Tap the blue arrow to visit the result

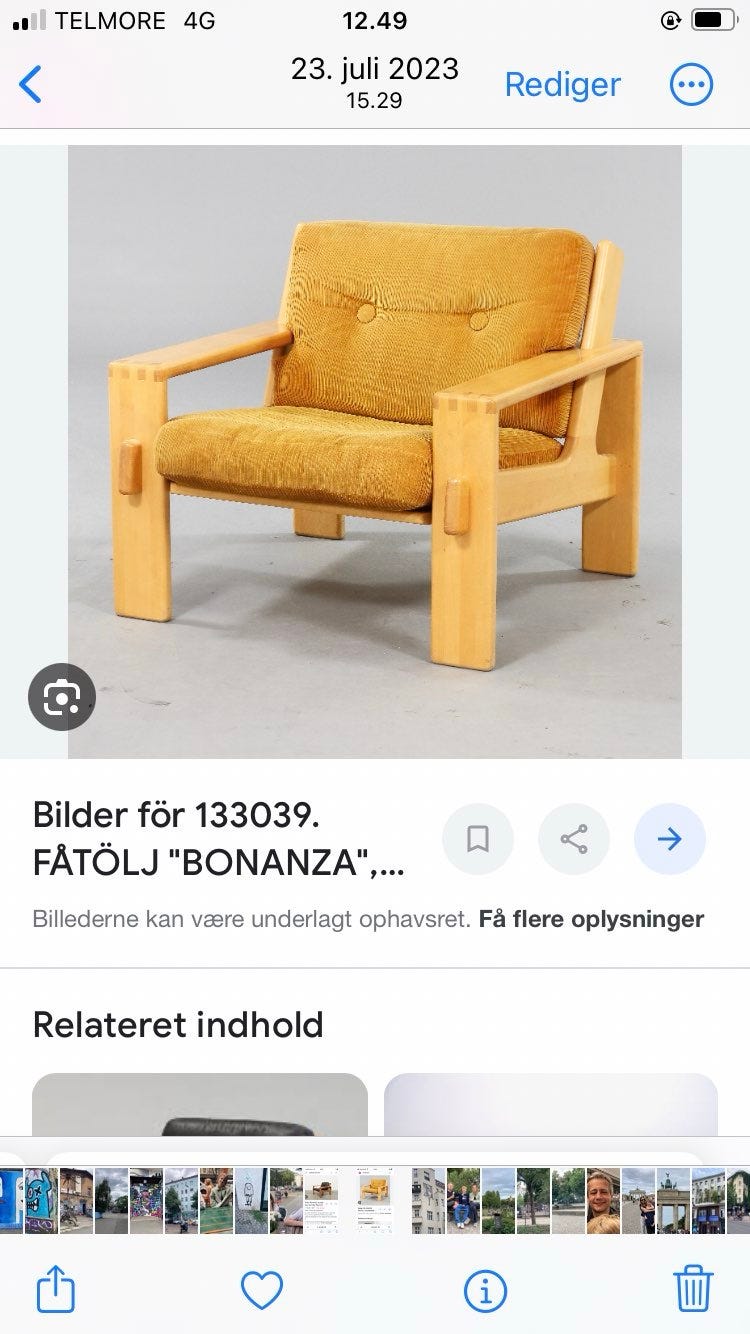coord(670,839)
